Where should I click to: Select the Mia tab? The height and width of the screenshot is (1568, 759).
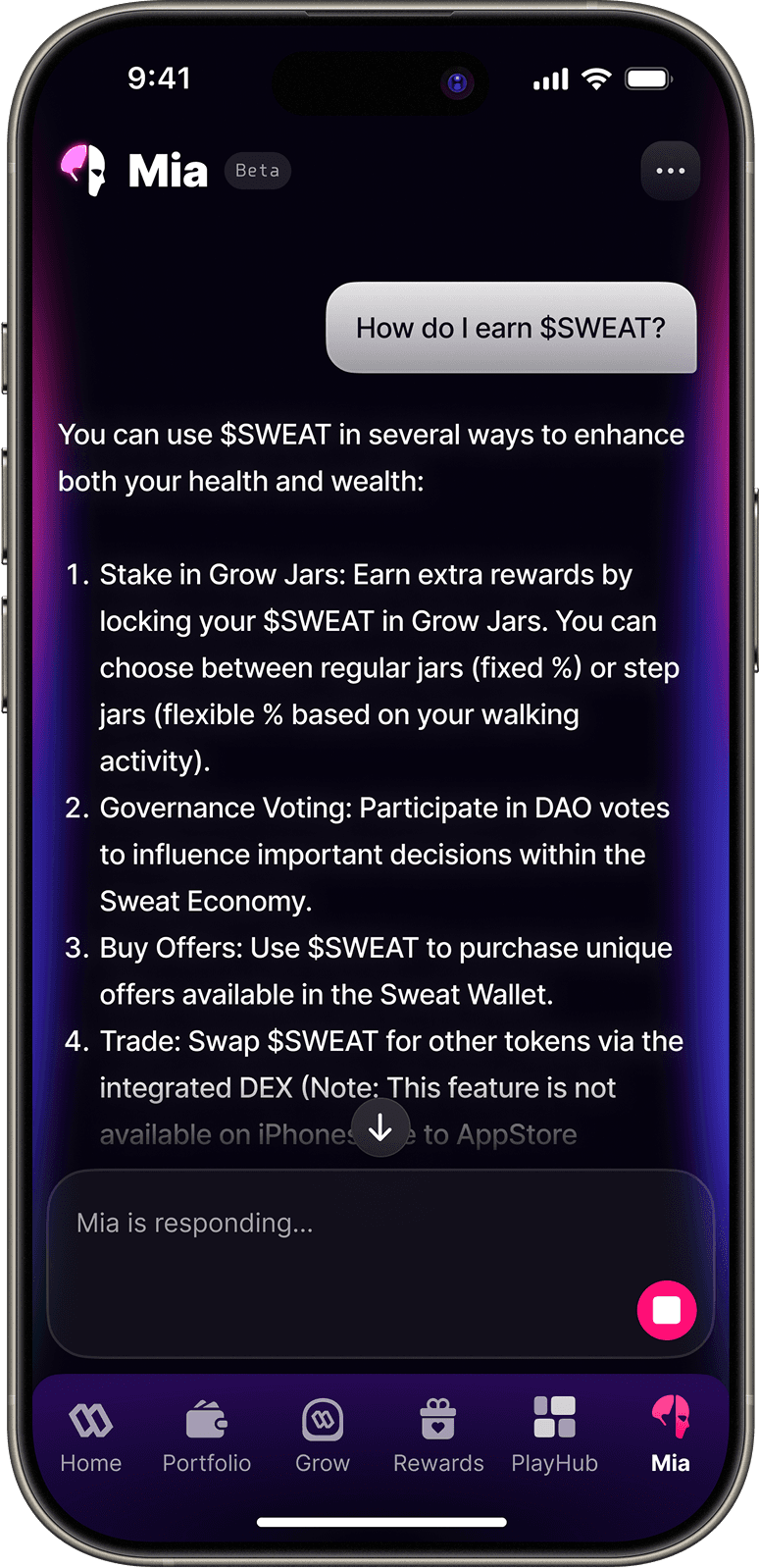pos(671,1435)
